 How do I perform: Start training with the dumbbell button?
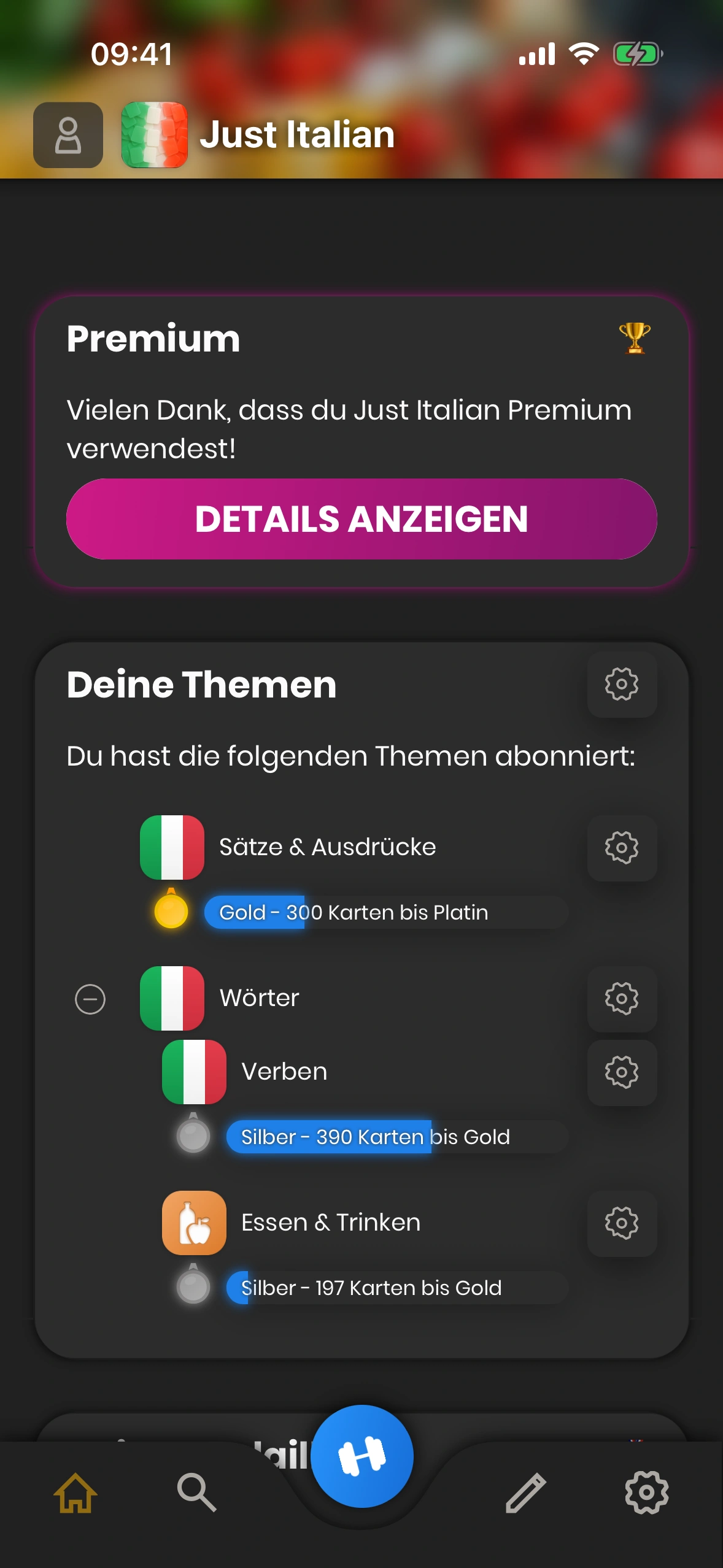361,1456
